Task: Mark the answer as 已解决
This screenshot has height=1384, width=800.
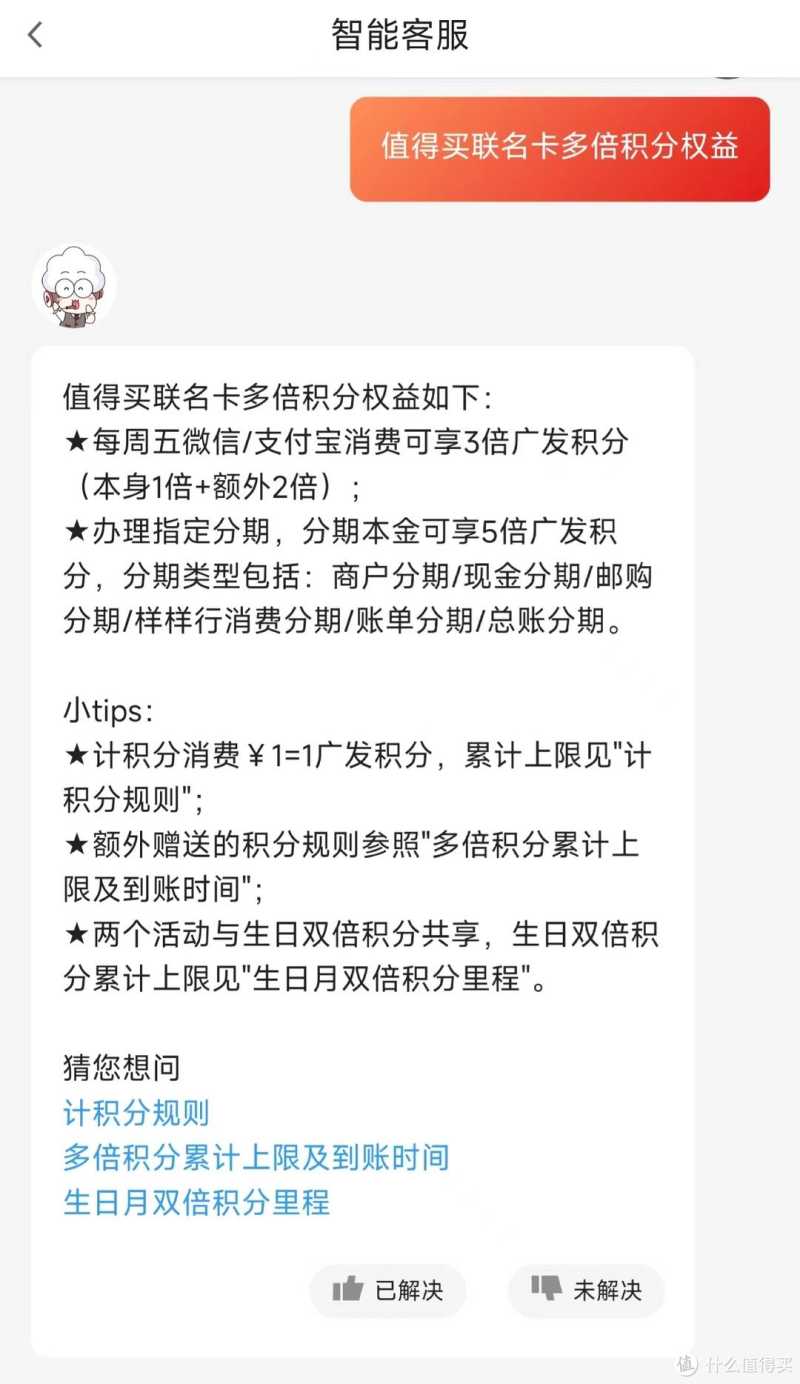Action: [388, 1290]
